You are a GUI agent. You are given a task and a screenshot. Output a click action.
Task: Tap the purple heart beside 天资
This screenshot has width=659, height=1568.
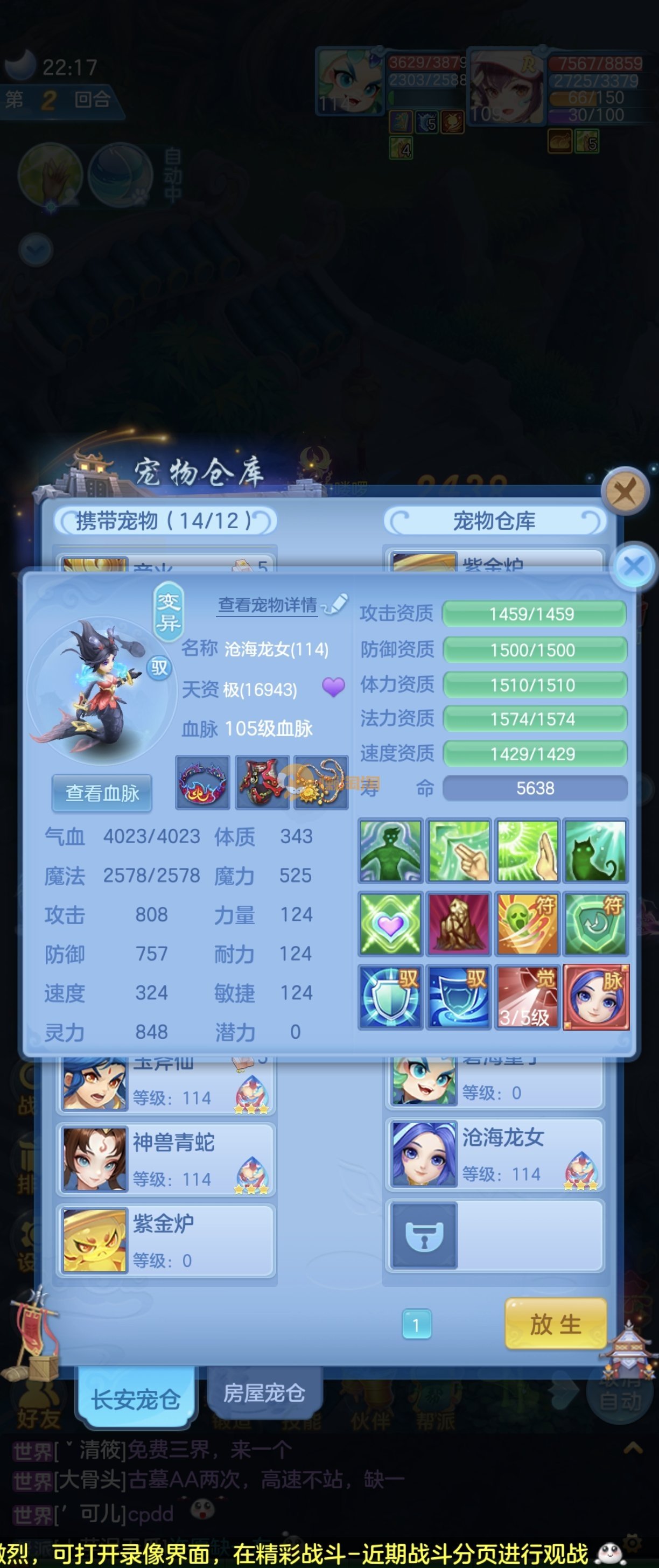[x=333, y=688]
